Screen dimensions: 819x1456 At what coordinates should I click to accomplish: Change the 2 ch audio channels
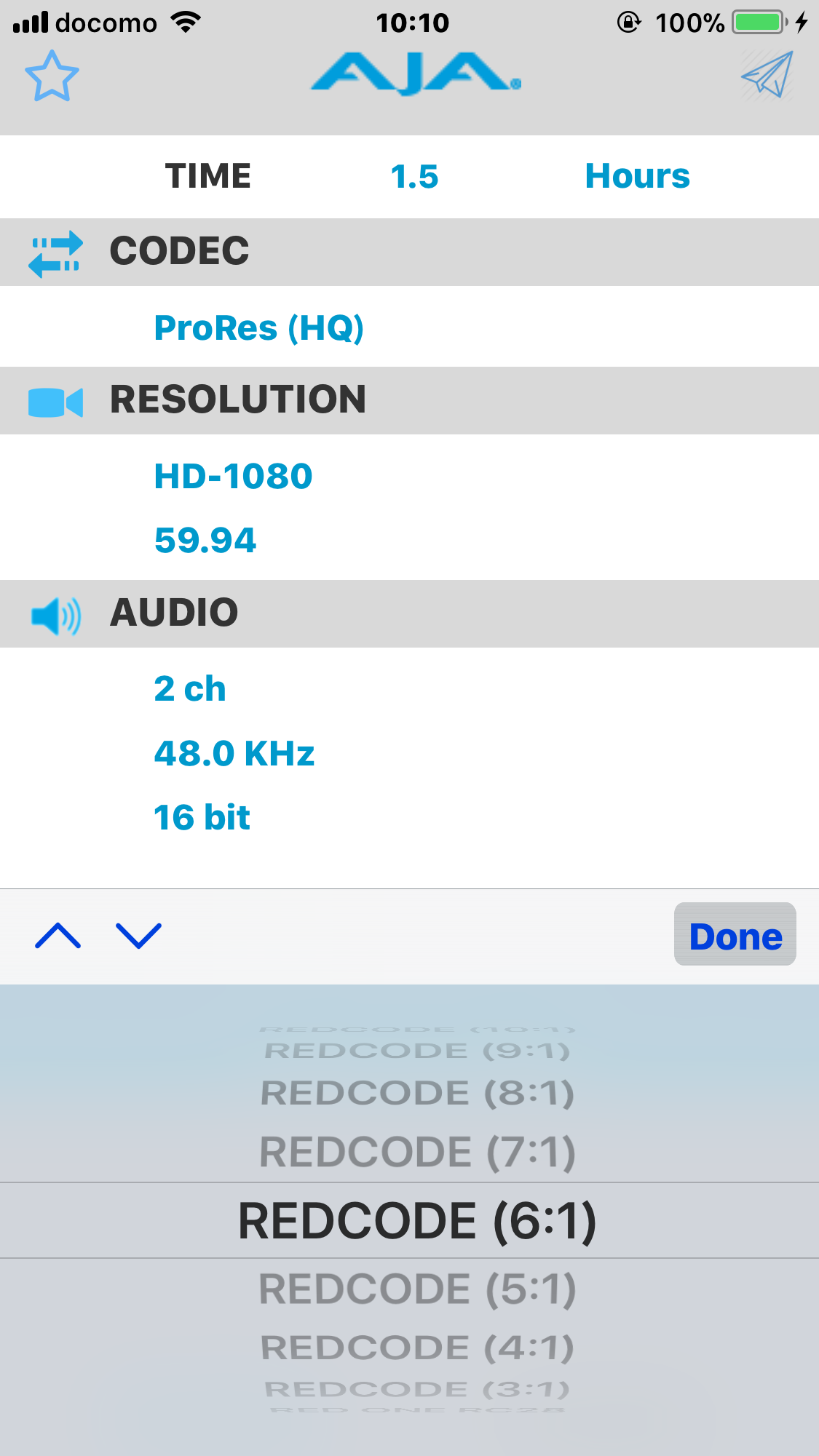pos(190,688)
